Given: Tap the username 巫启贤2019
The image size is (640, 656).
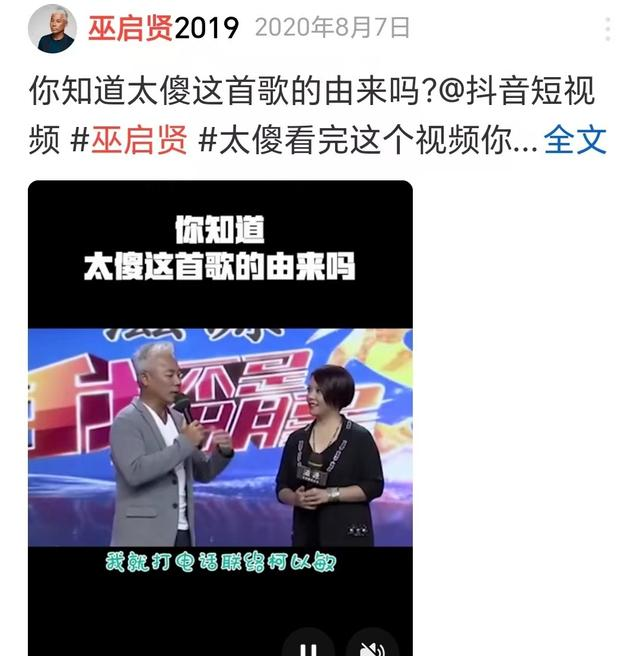Looking at the screenshot, I should pos(164,28).
